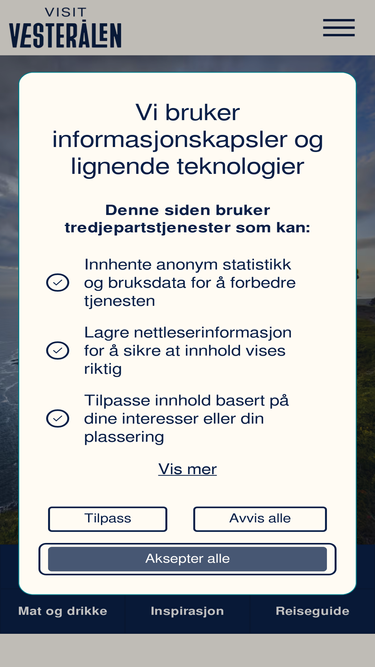The height and width of the screenshot is (667, 375).
Task: Reject all cookies with Avvis alle
Action: [x=260, y=519]
